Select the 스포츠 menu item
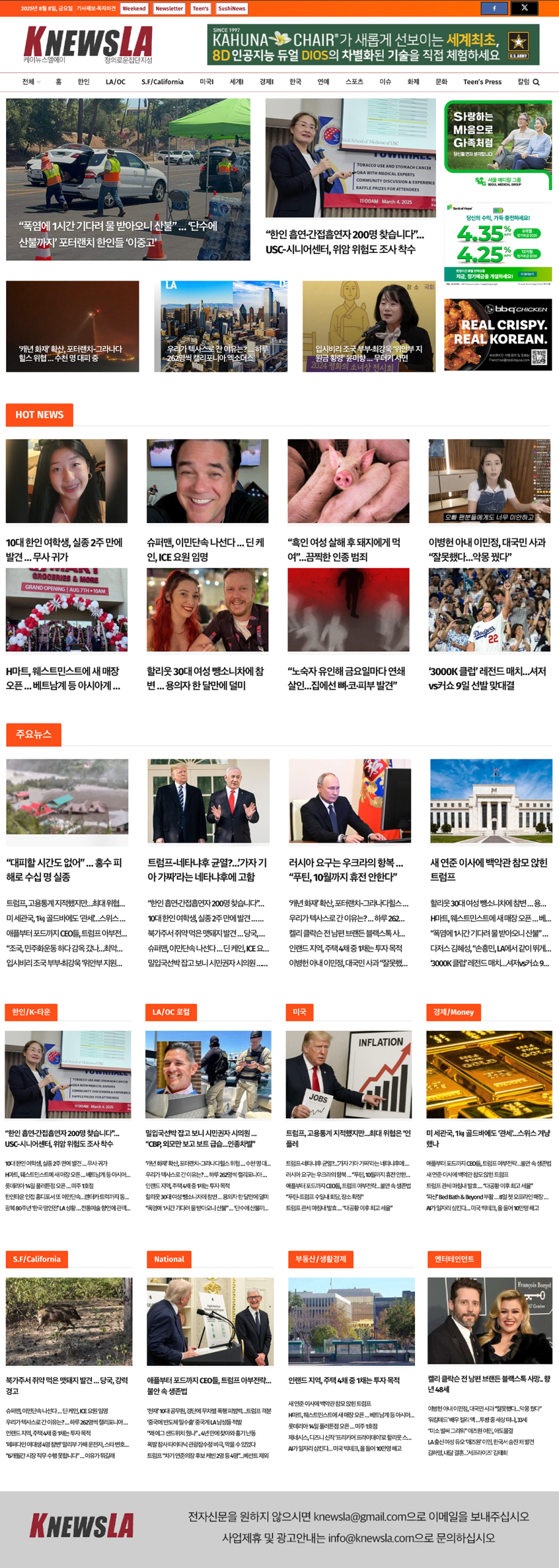The width and height of the screenshot is (559, 1568). click(354, 82)
